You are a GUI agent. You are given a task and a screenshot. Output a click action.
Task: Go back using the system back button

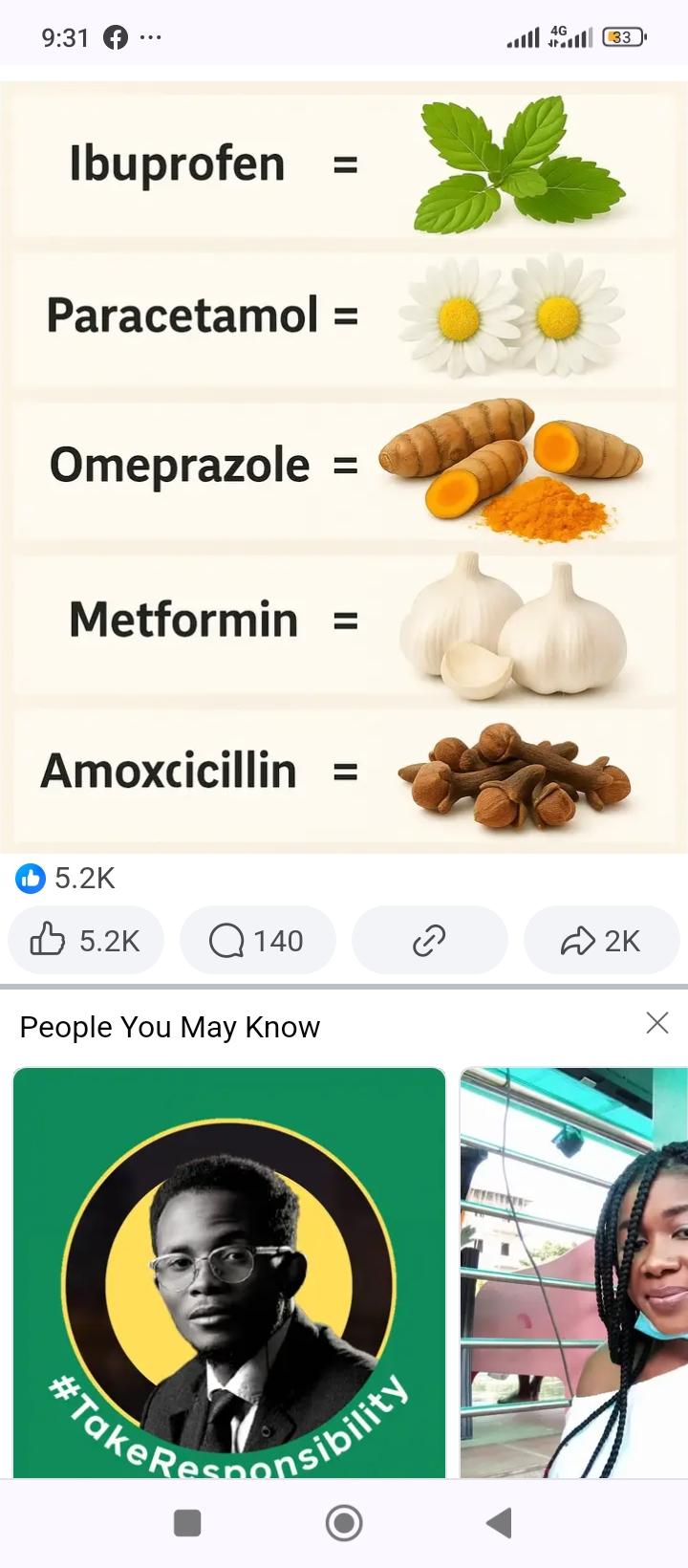(499, 1523)
